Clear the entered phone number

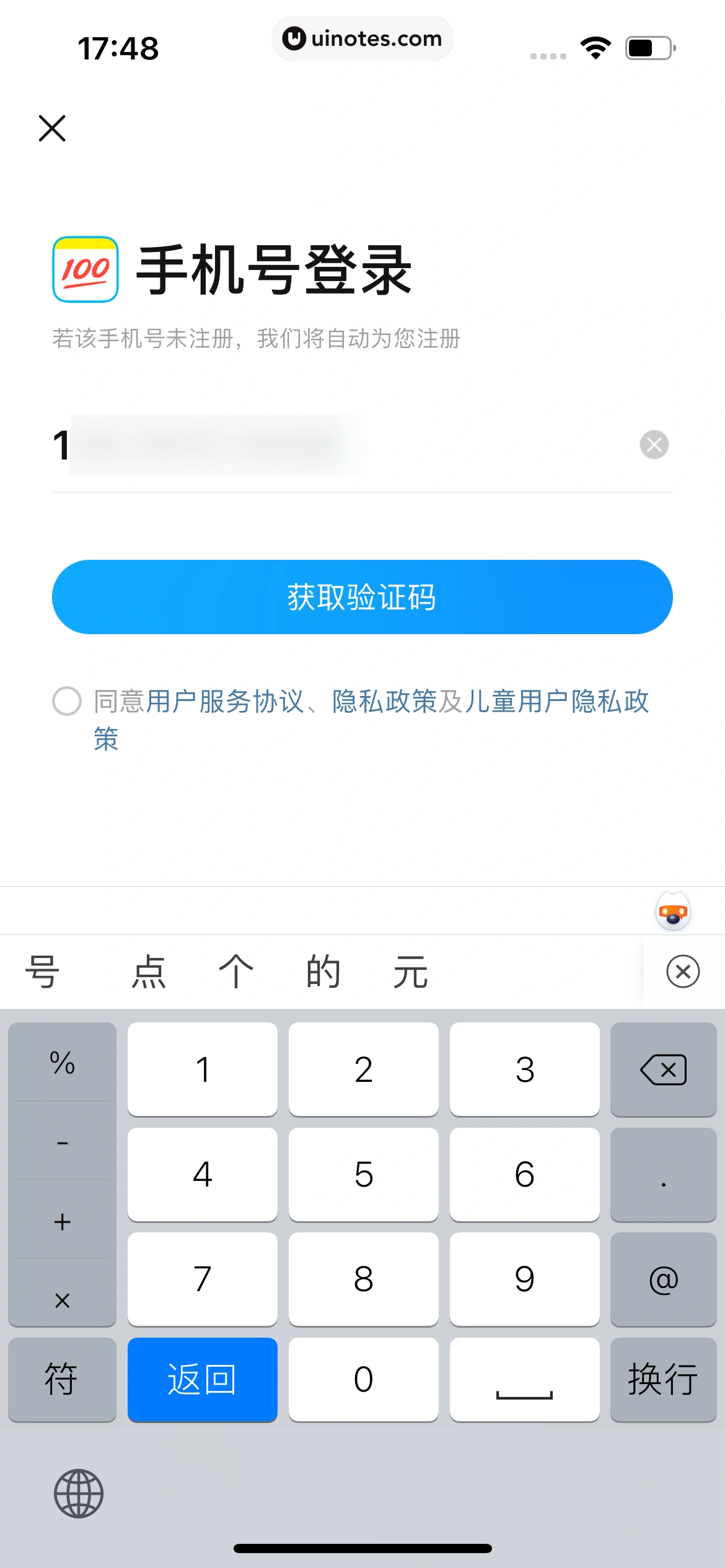tap(654, 445)
